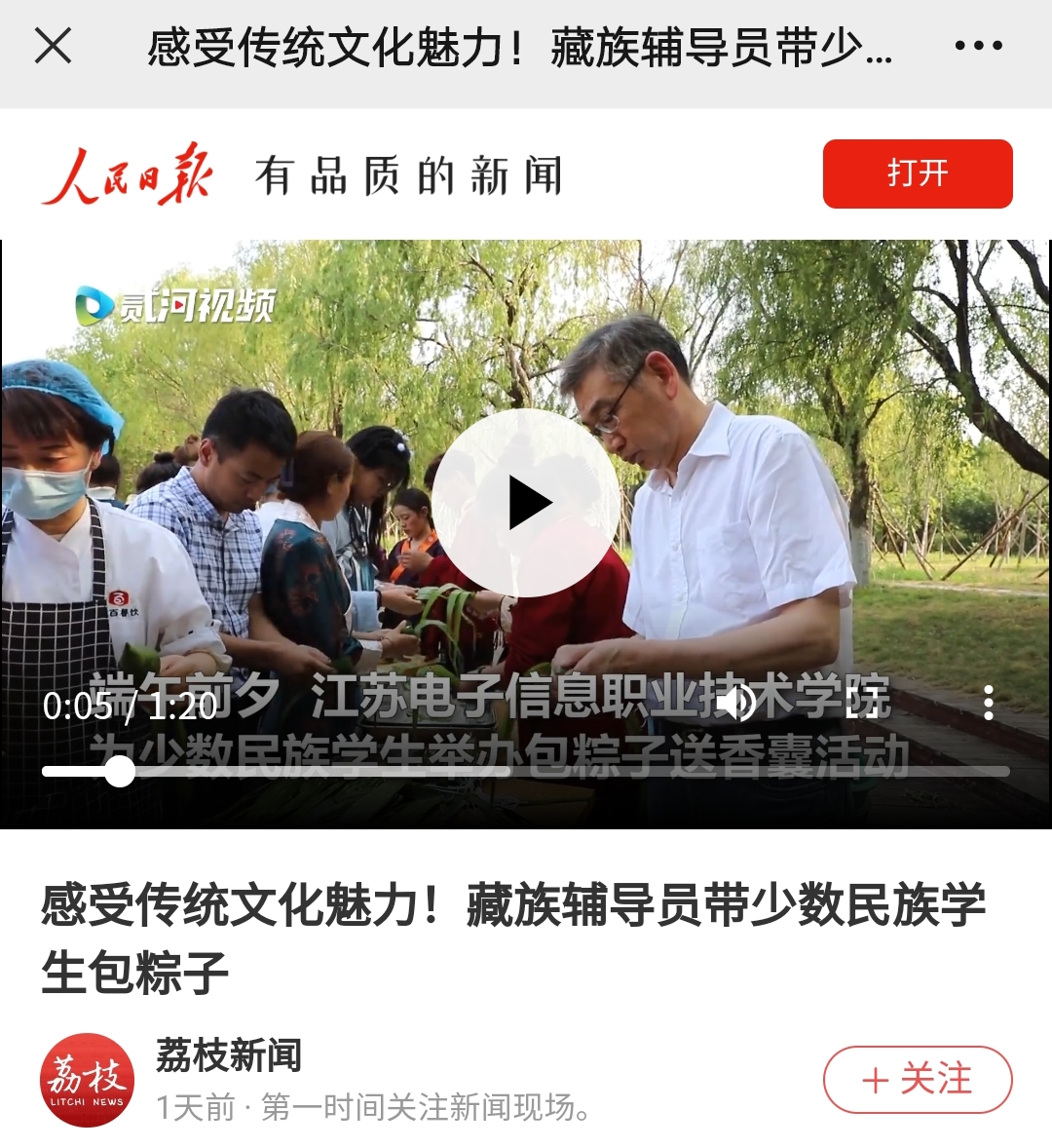This screenshot has width=1052, height=1148.
Task: Open the 荔枝新闻 profile avatar
Action: (87, 1080)
